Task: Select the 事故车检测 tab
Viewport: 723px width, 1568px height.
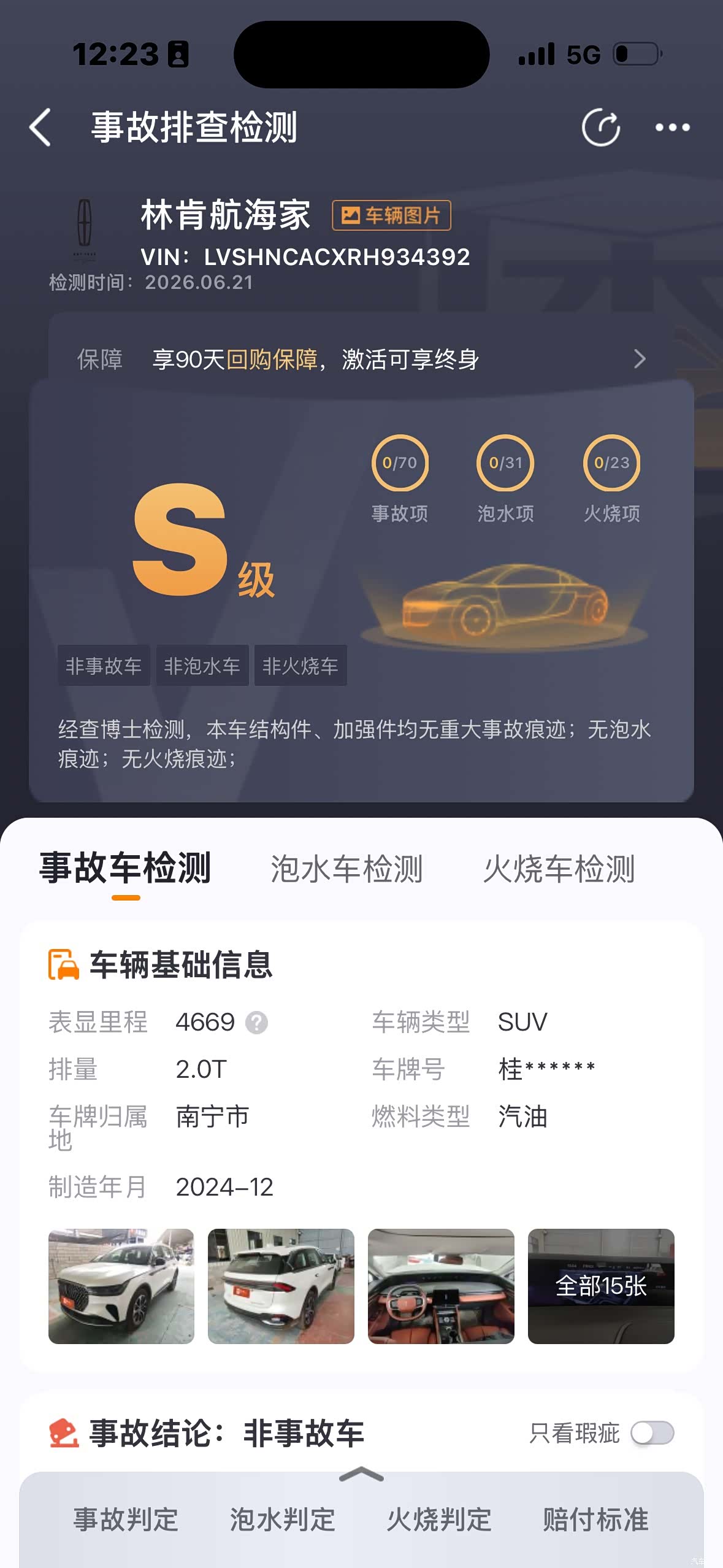Action: pos(125,869)
